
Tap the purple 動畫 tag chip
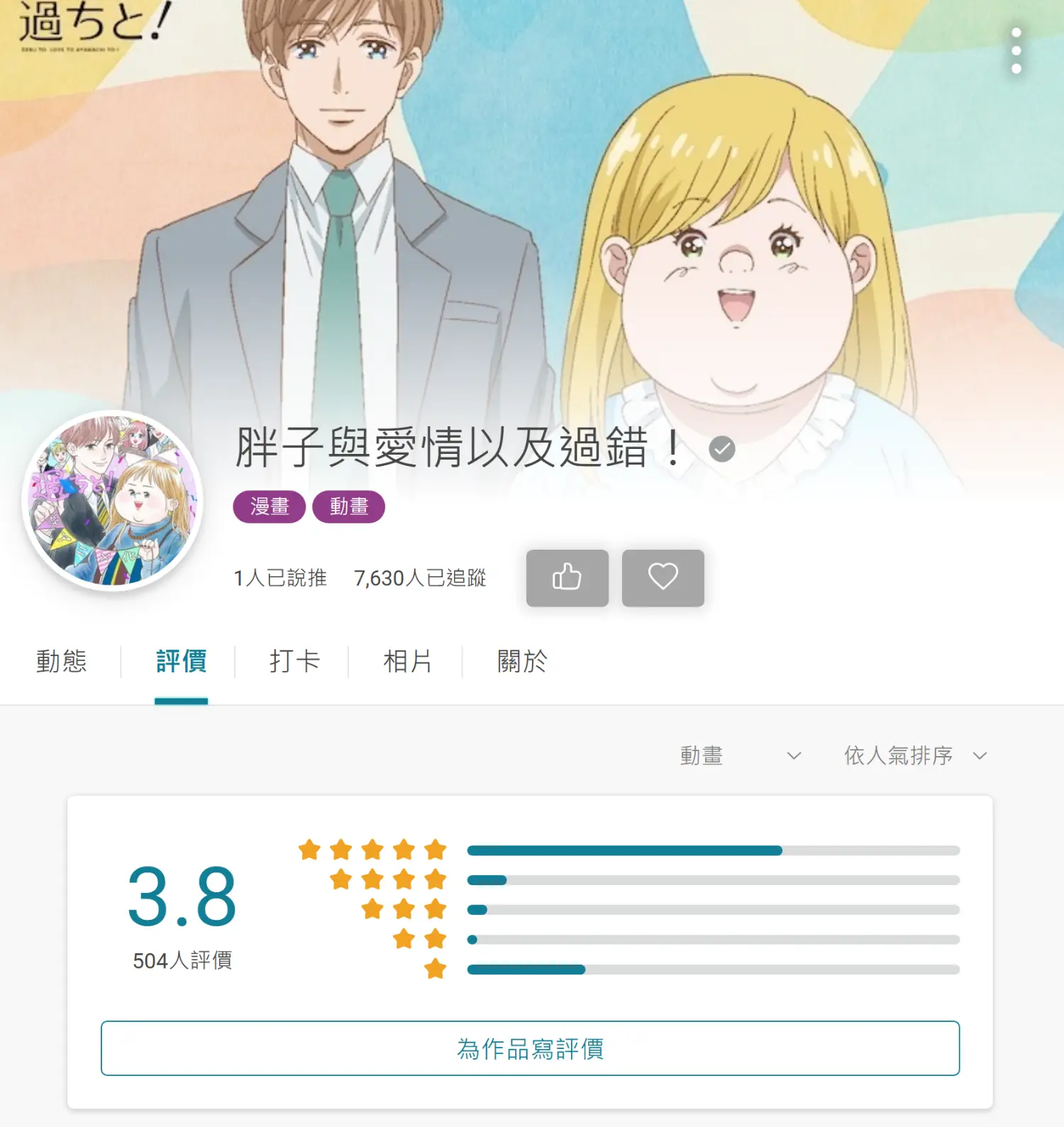click(x=348, y=506)
